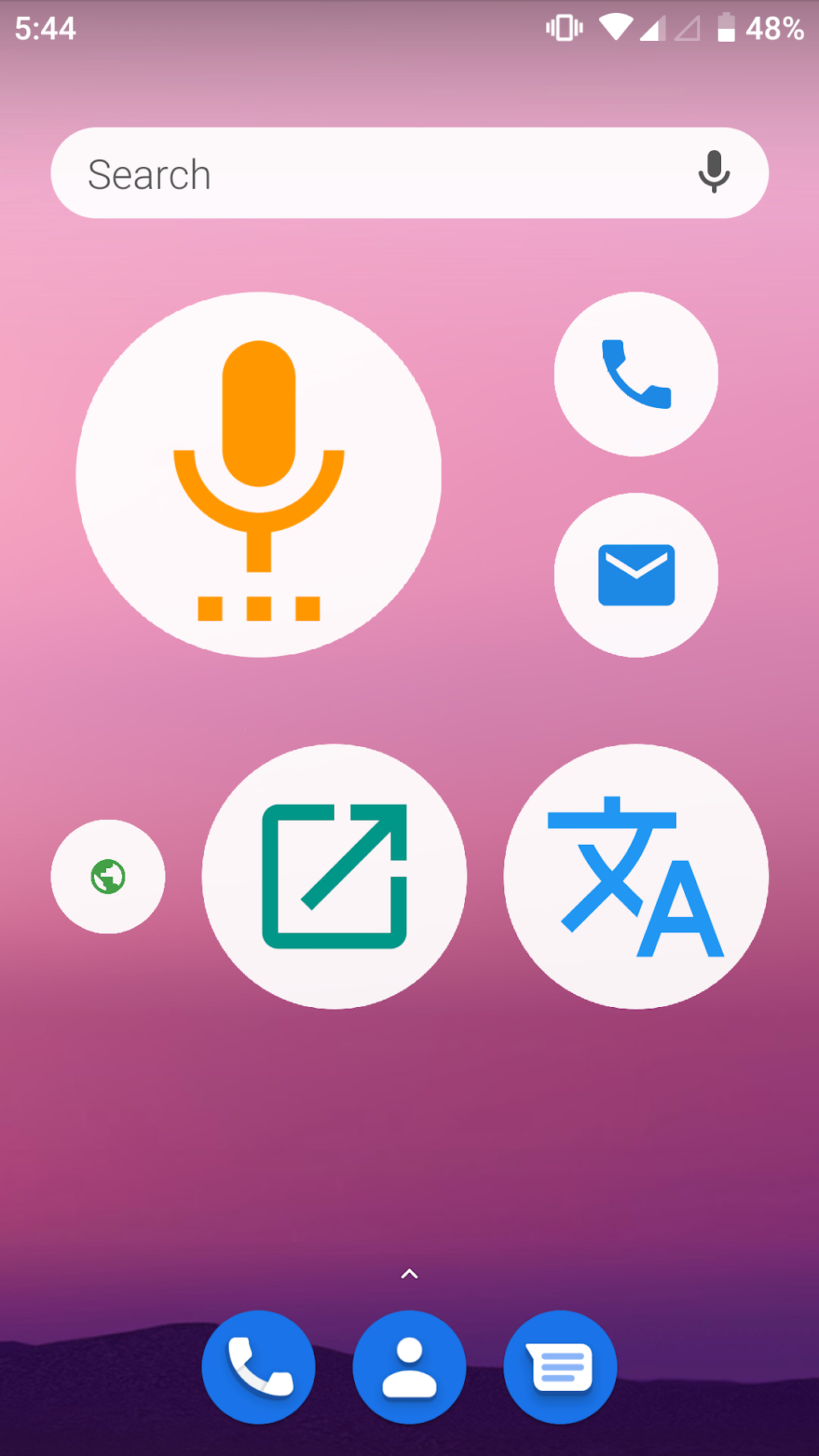Select the Translate app icon
The height and width of the screenshot is (1456, 819).
point(635,875)
